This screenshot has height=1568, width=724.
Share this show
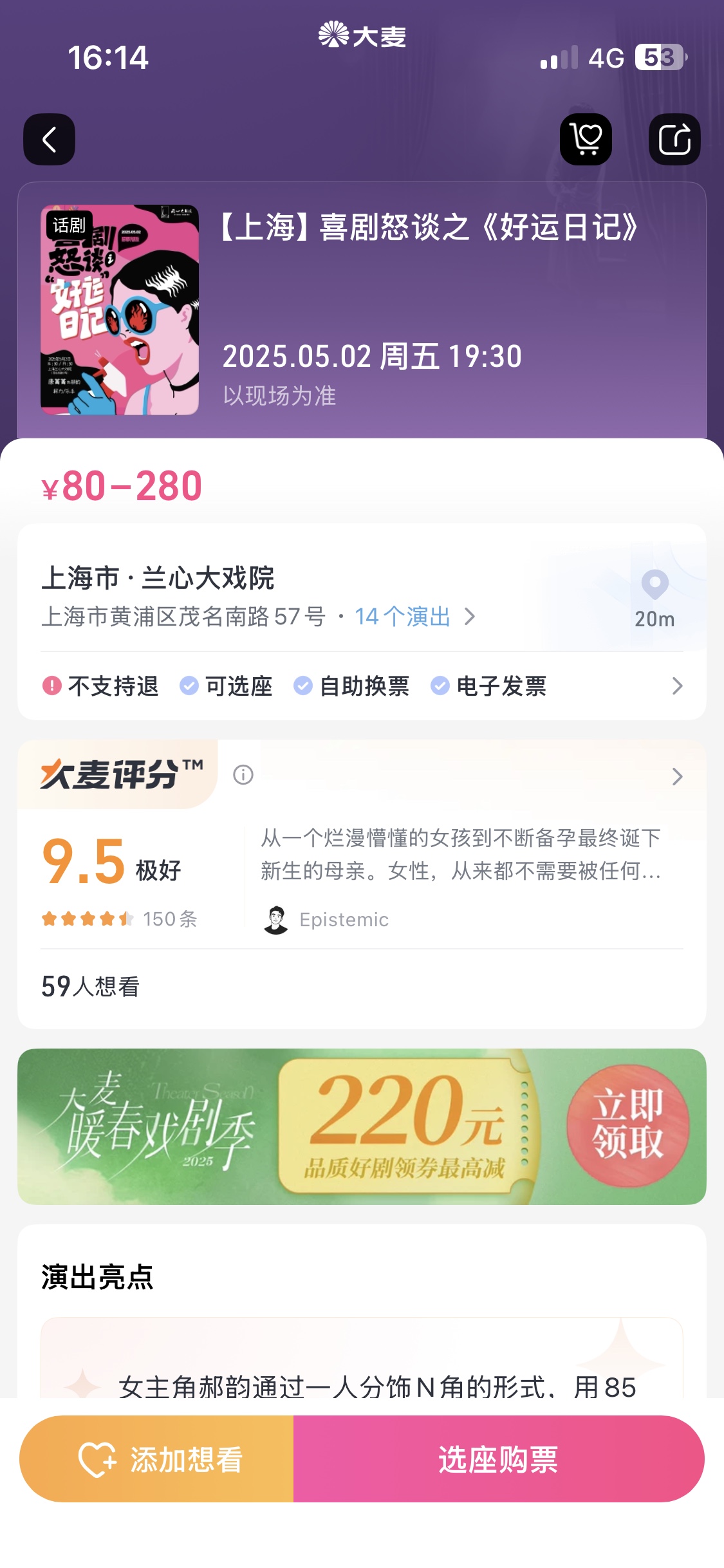(x=674, y=139)
